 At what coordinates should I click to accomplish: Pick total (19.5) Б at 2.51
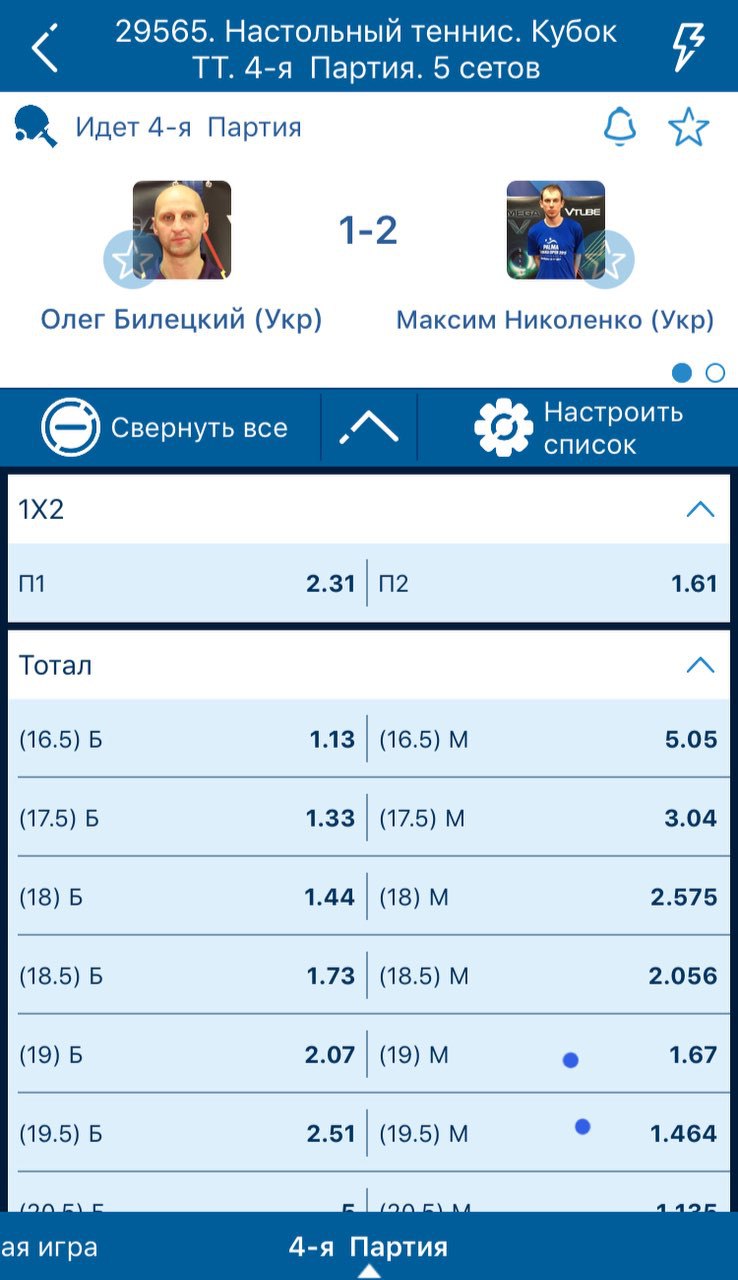[187, 1134]
